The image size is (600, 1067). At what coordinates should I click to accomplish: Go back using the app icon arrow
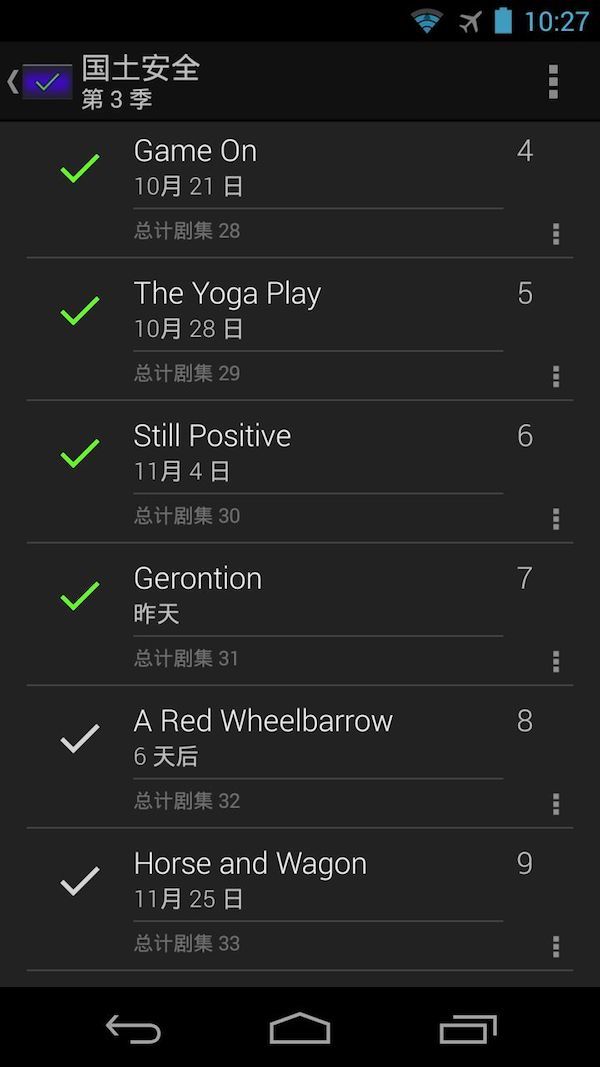pos(38,81)
